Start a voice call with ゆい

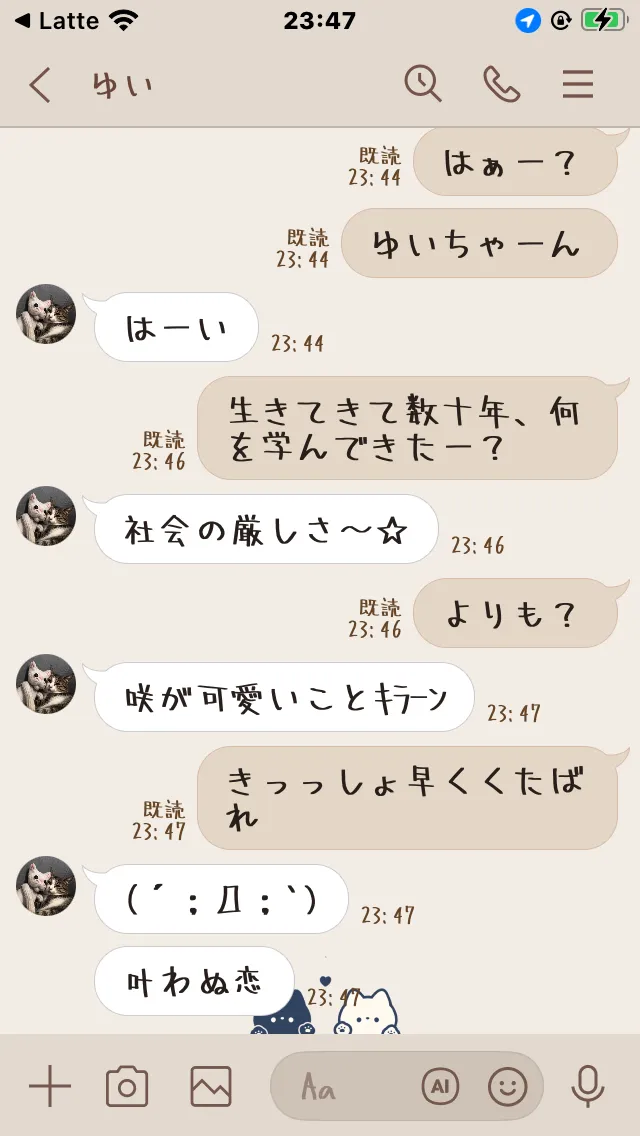pyautogui.click(x=501, y=84)
